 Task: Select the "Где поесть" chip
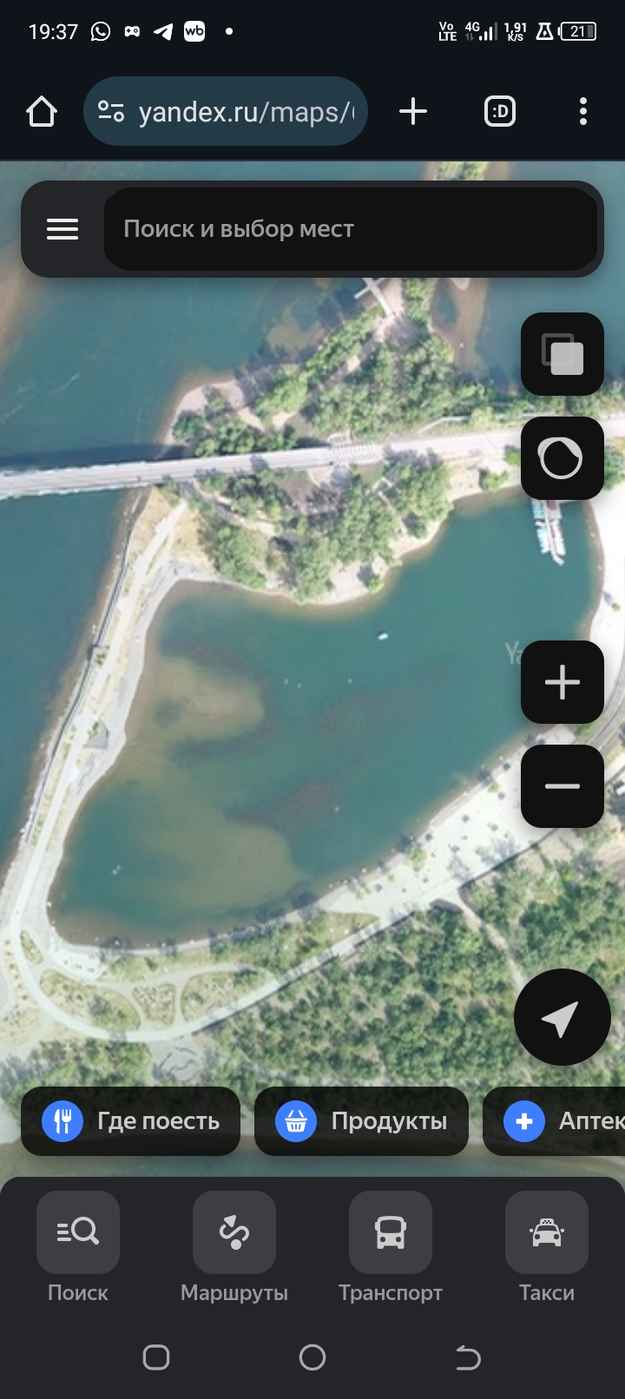(x=130, y=1121)
